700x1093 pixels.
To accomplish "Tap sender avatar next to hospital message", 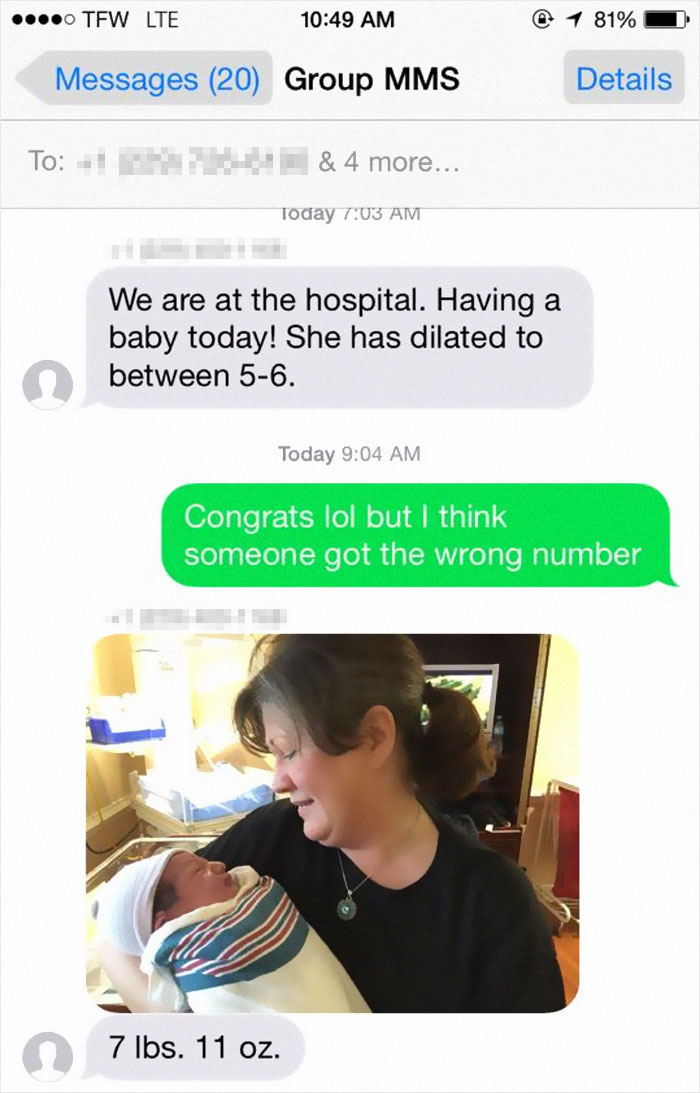I will pyautogui.click(x=48, y=385).
